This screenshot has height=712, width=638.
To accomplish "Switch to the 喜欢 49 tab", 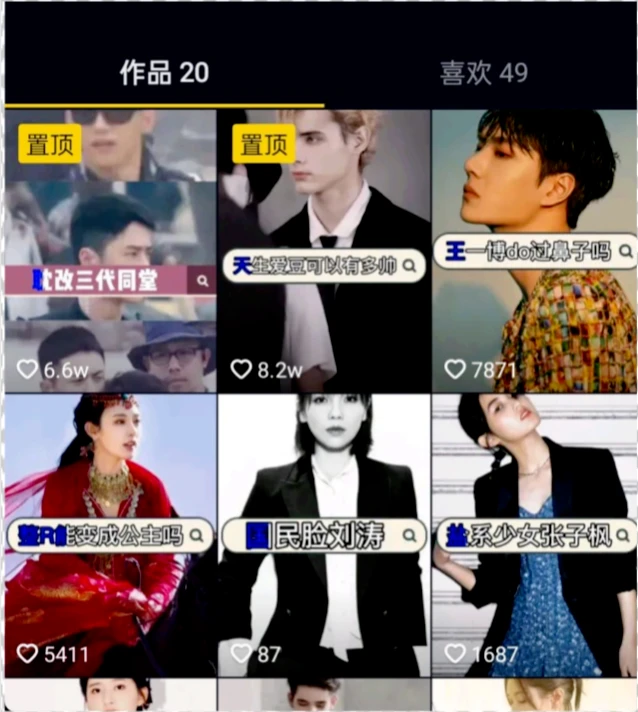I will pyautogui.click(x=484, y=73).
